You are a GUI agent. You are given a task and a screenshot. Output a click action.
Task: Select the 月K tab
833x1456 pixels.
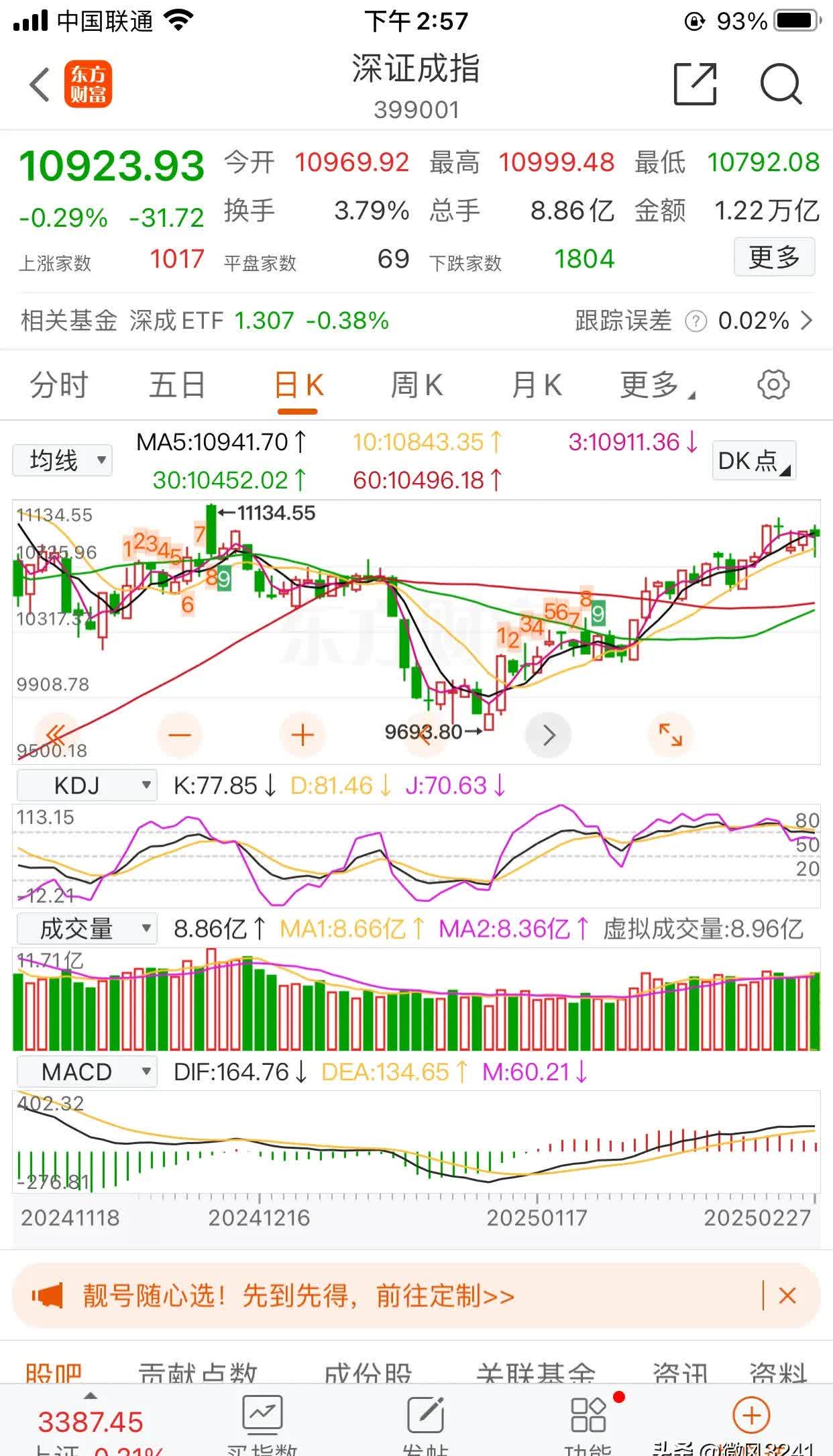pos(537,385)
